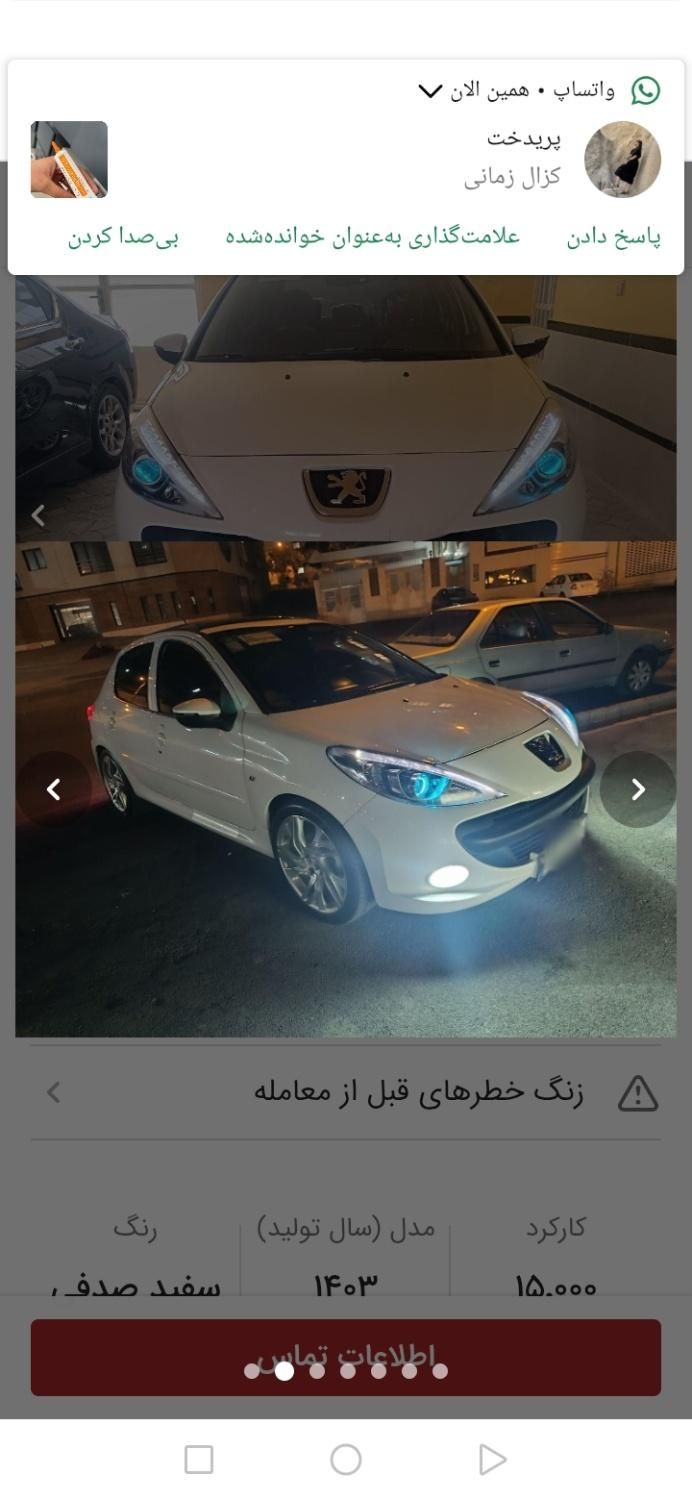This screenshot has width=692, height=1500.
Task: Go to the system home screen
Action: pos(345,1459)
